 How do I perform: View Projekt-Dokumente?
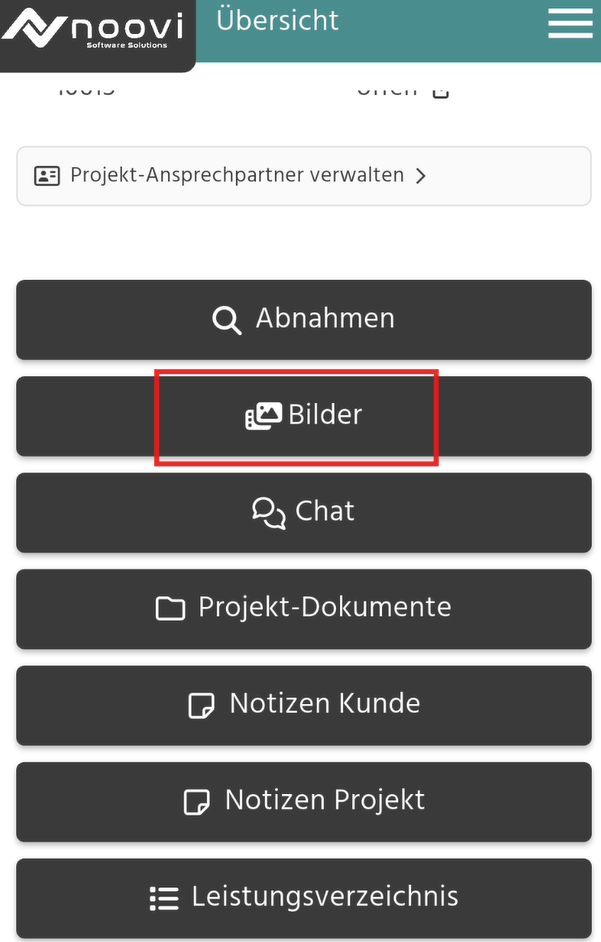(x=303, y=608)
